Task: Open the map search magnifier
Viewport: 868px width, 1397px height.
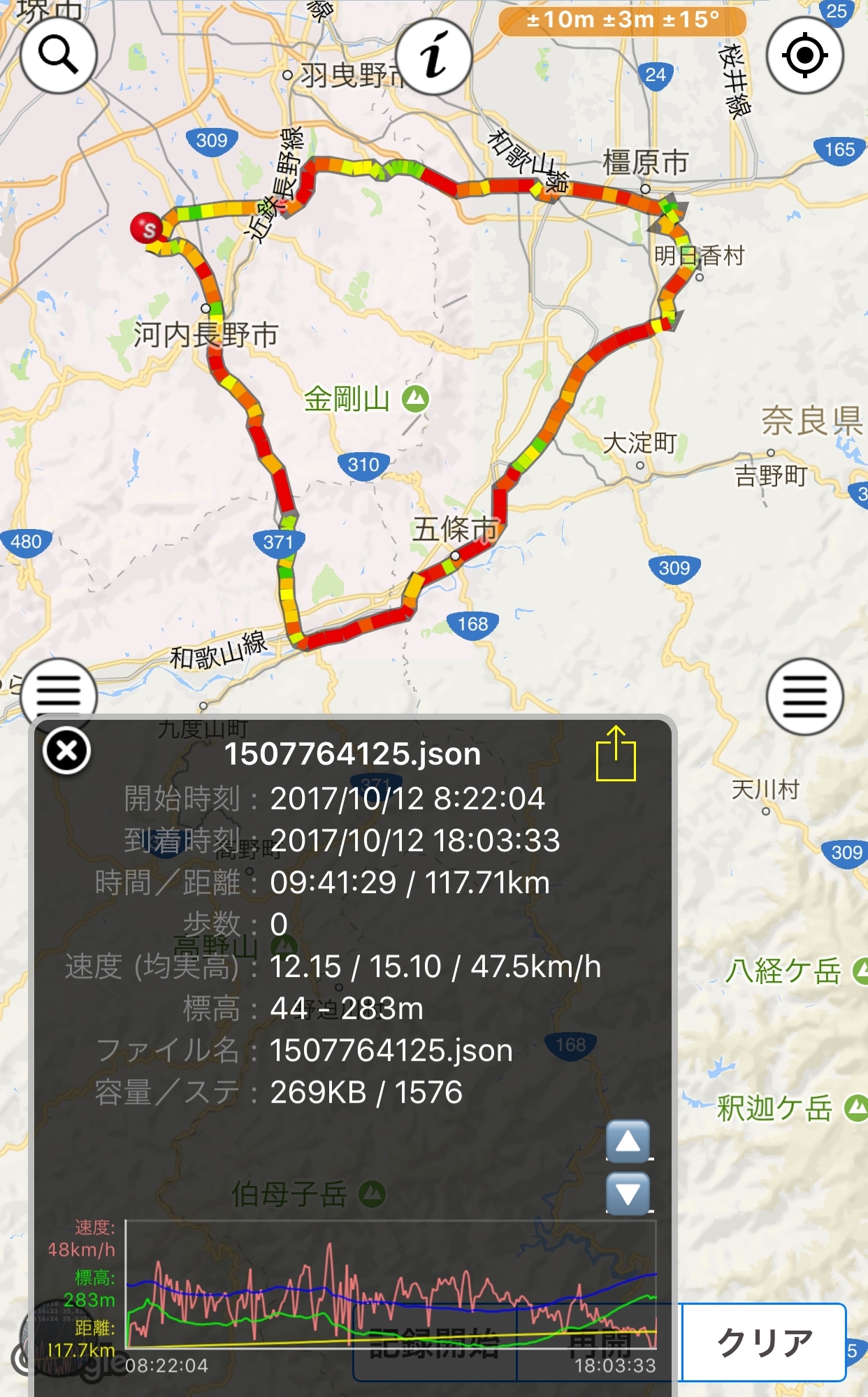Action: [58, 55]
